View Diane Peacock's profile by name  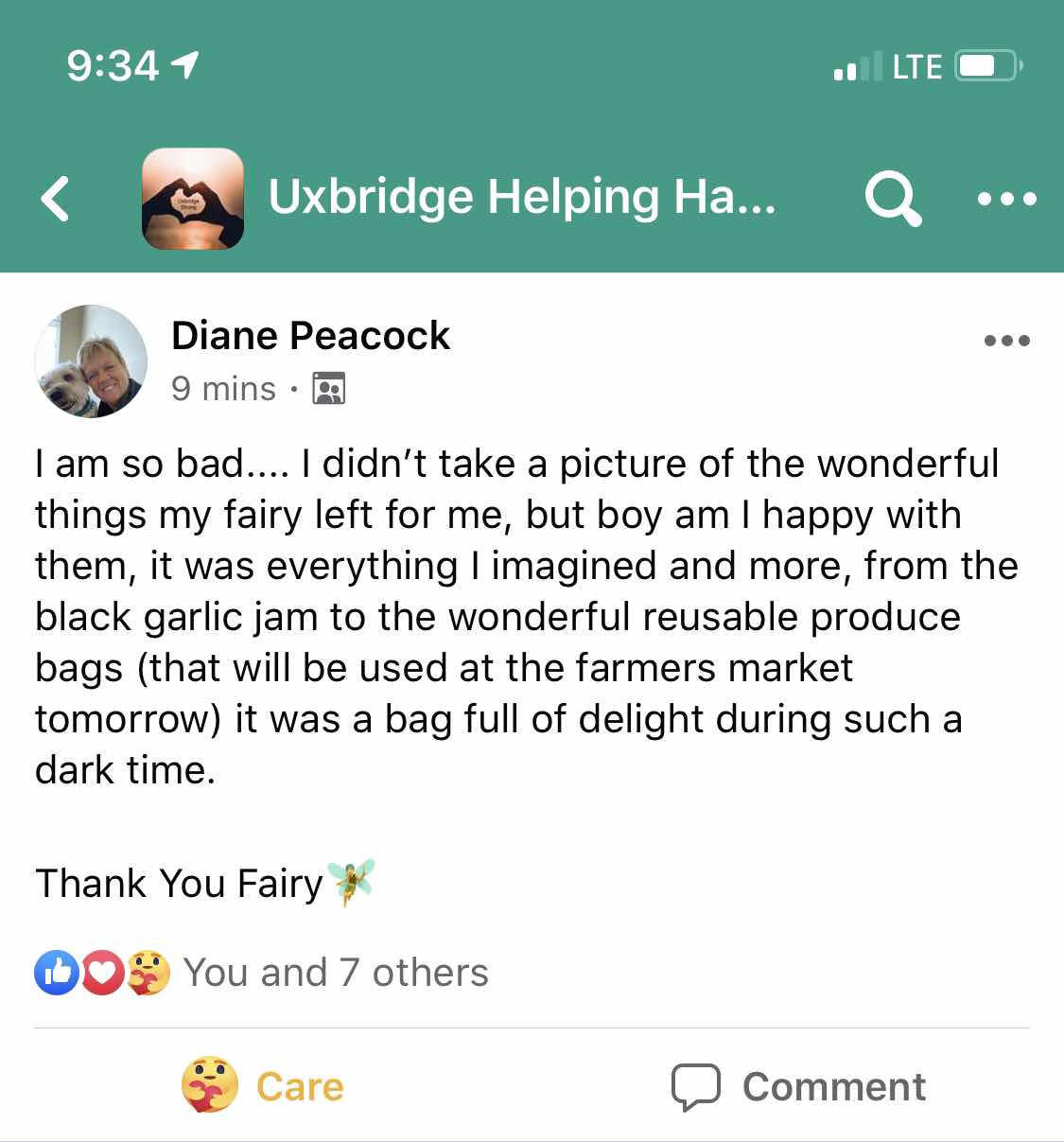coord(310,336)
